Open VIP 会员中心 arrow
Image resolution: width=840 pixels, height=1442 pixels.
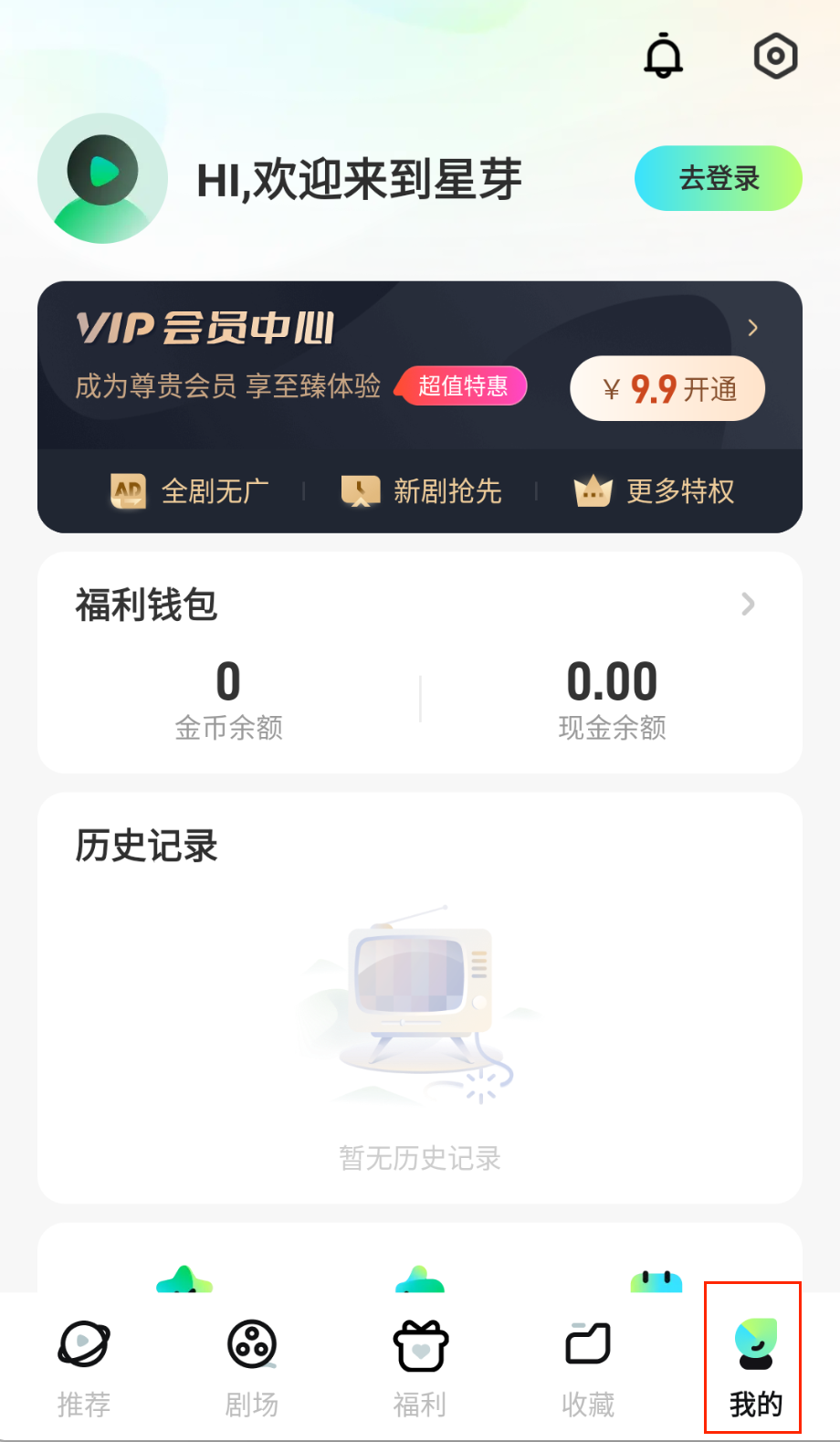coord(752,328)
